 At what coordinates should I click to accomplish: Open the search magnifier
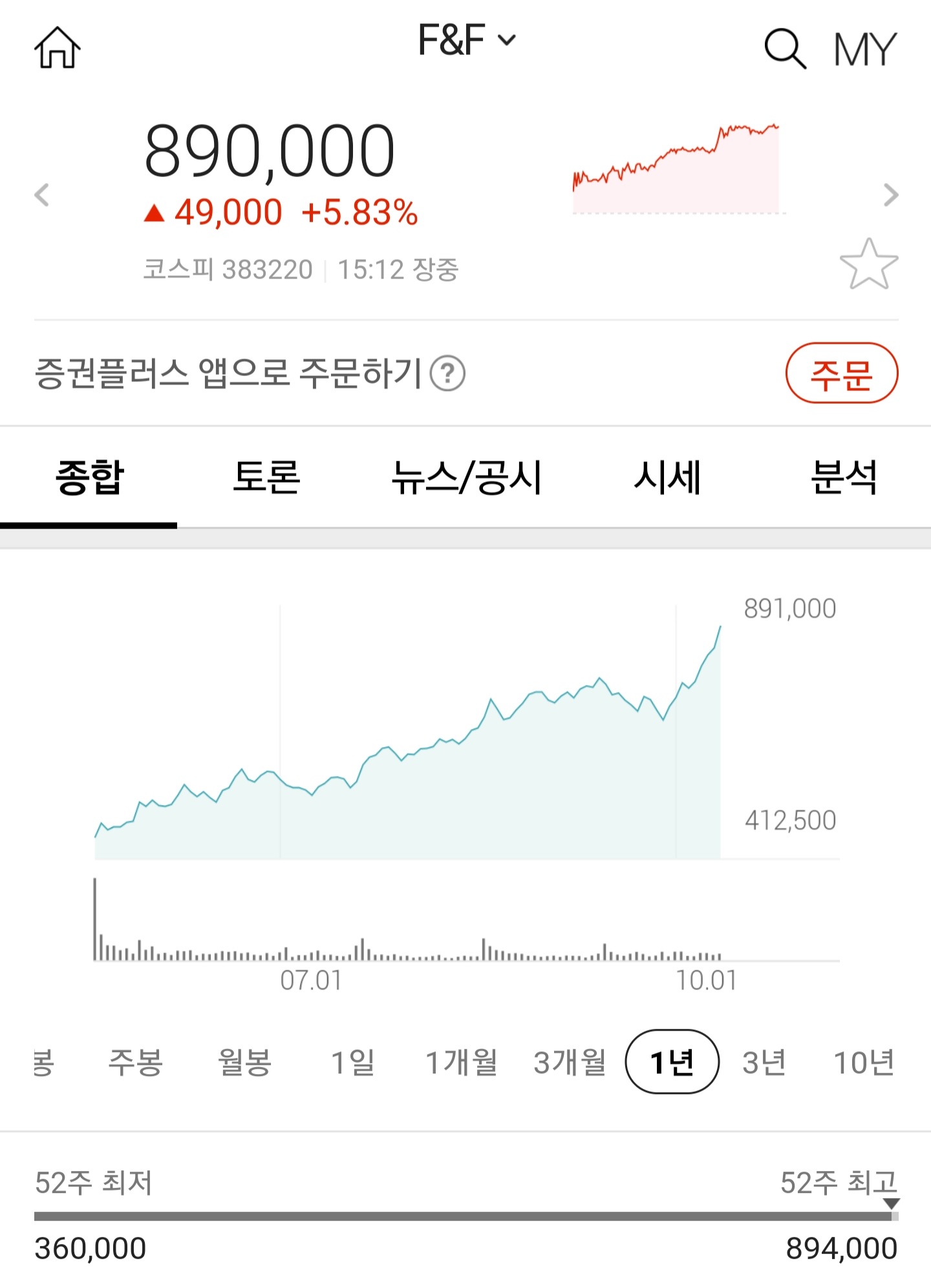click(x=785, y=48)
